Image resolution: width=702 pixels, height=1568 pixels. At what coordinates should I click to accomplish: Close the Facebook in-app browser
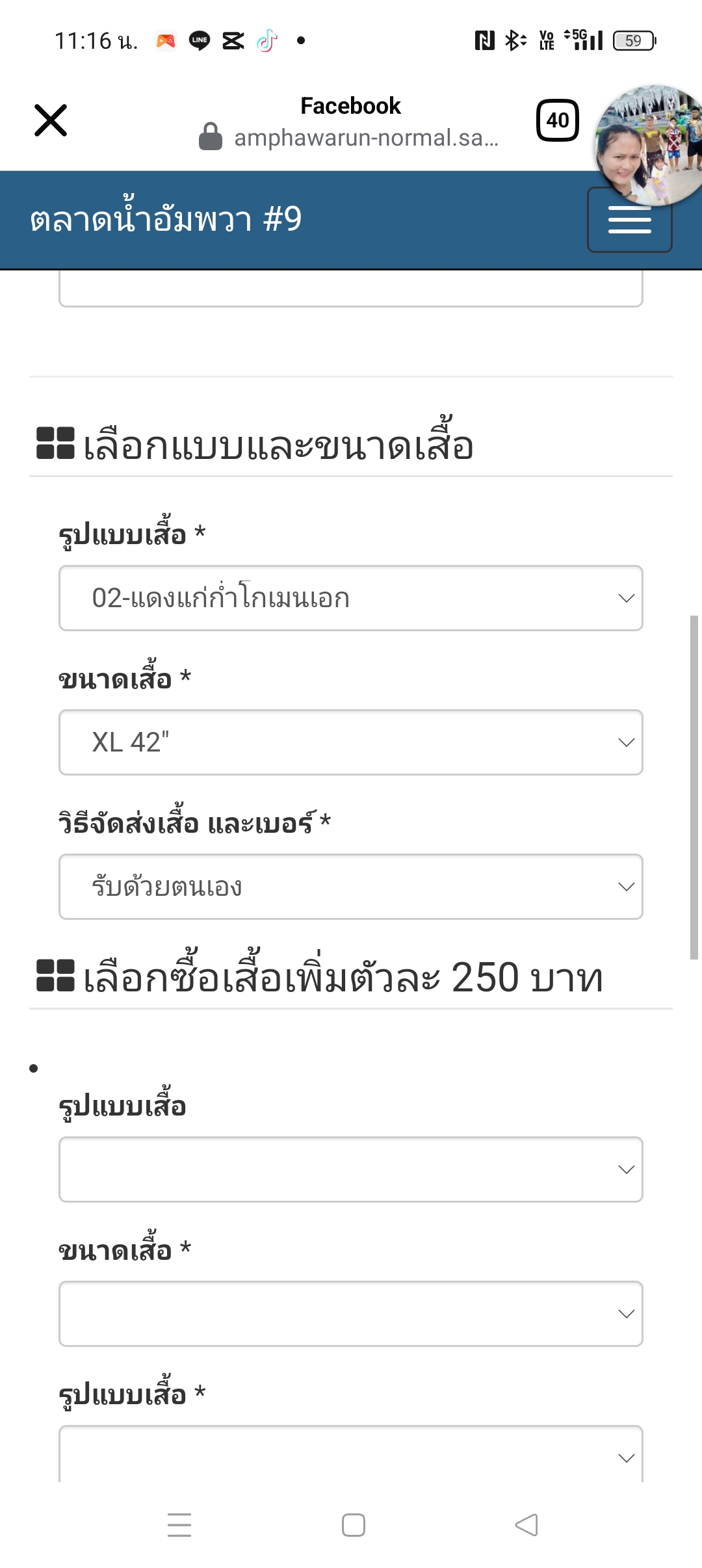click(51, 120)
